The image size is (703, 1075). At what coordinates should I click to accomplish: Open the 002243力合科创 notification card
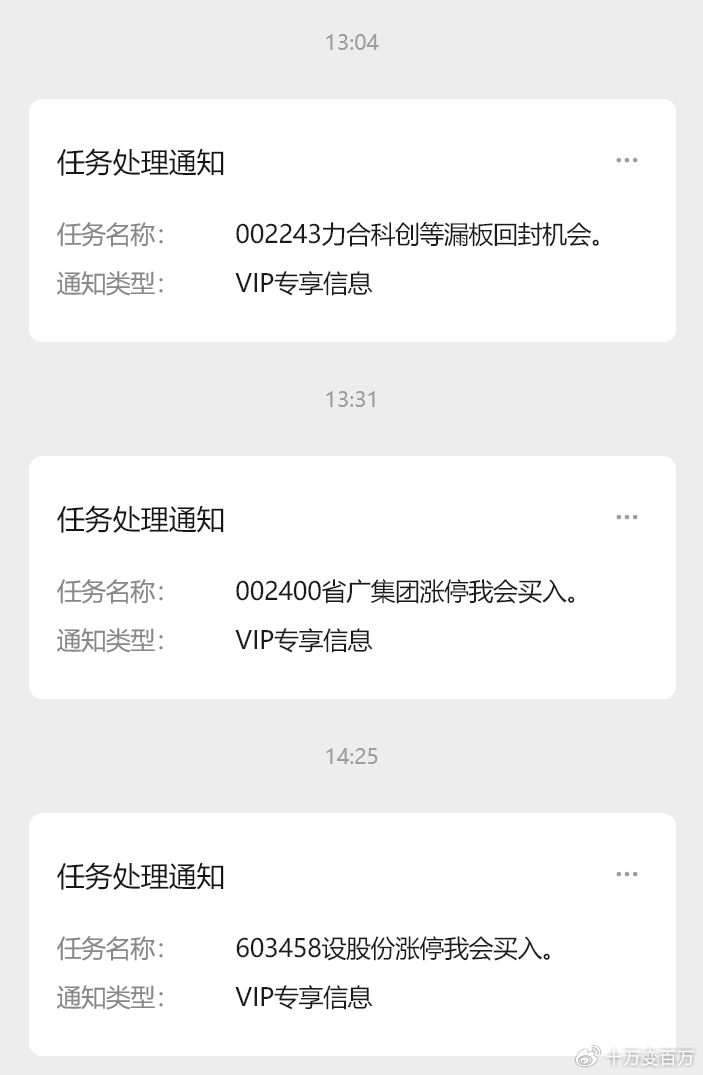[352, 235]
